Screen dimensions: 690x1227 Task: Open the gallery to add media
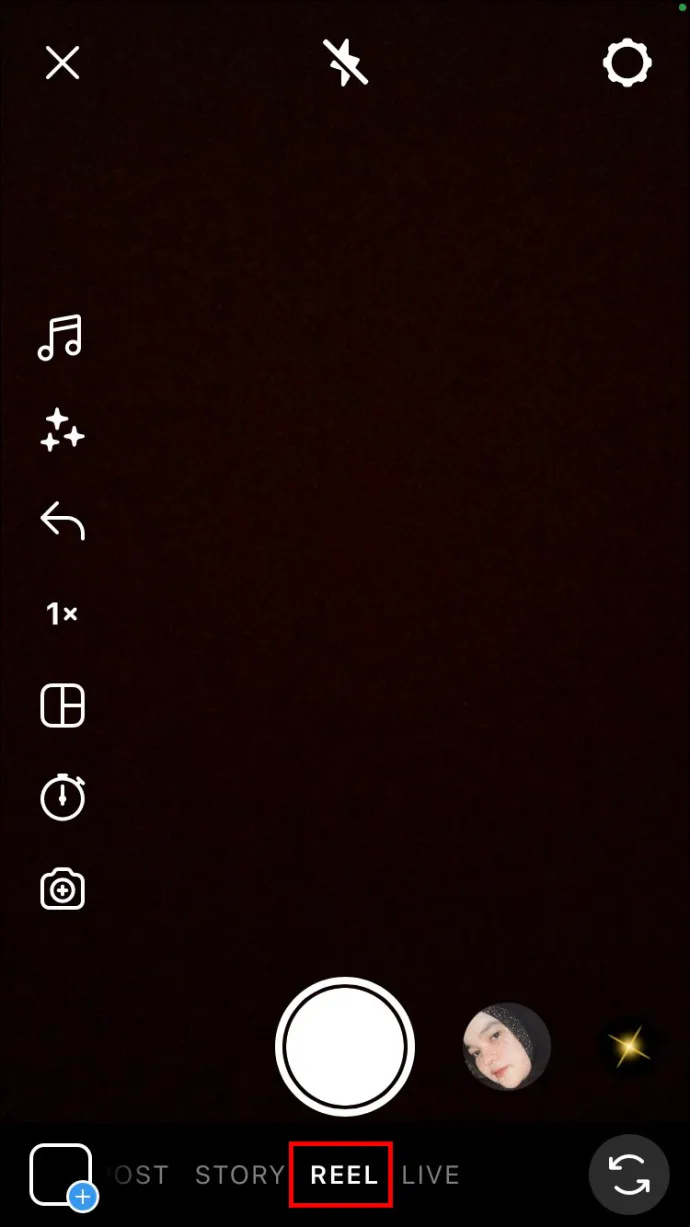coord(63,1176)
